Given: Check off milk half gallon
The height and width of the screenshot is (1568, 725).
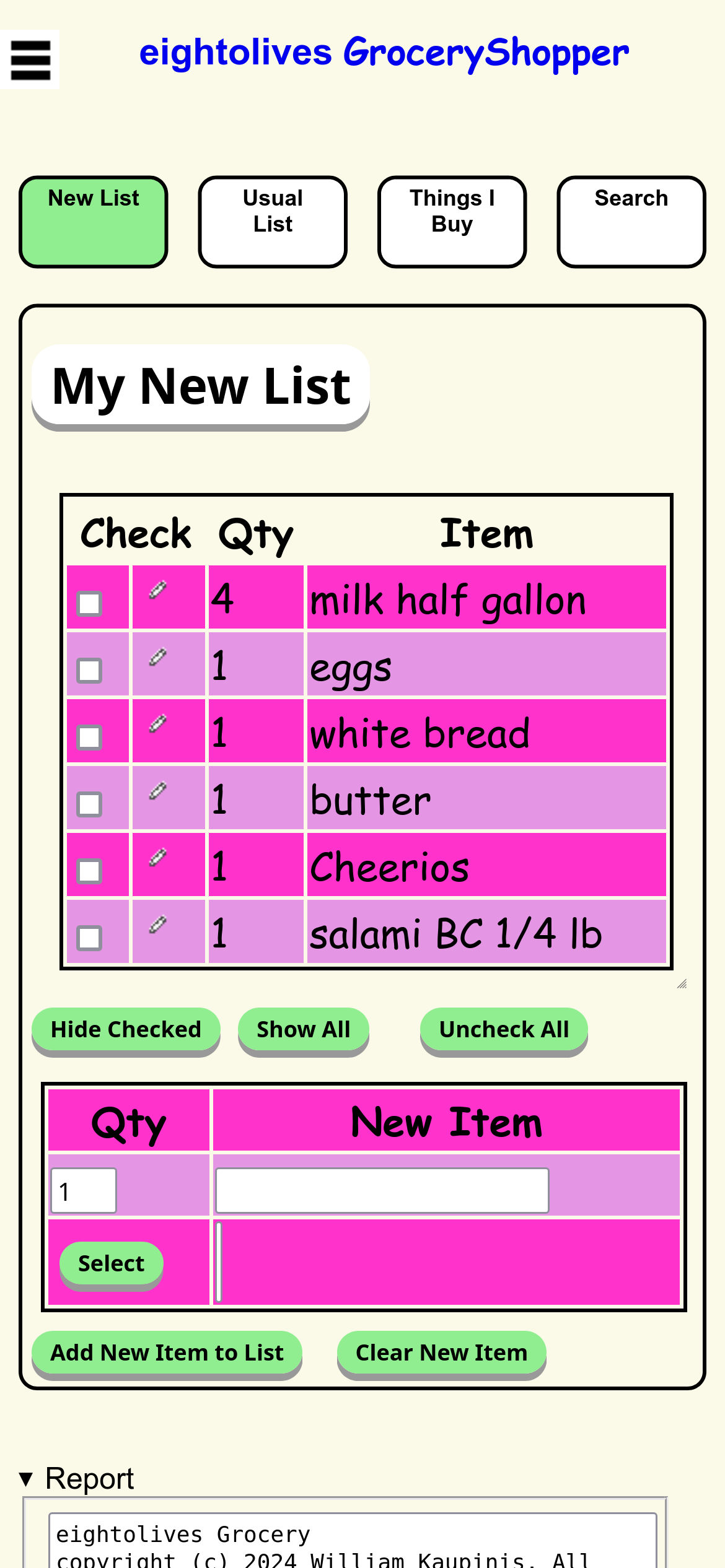Looking at the screenshot, I should coord(90,603).
